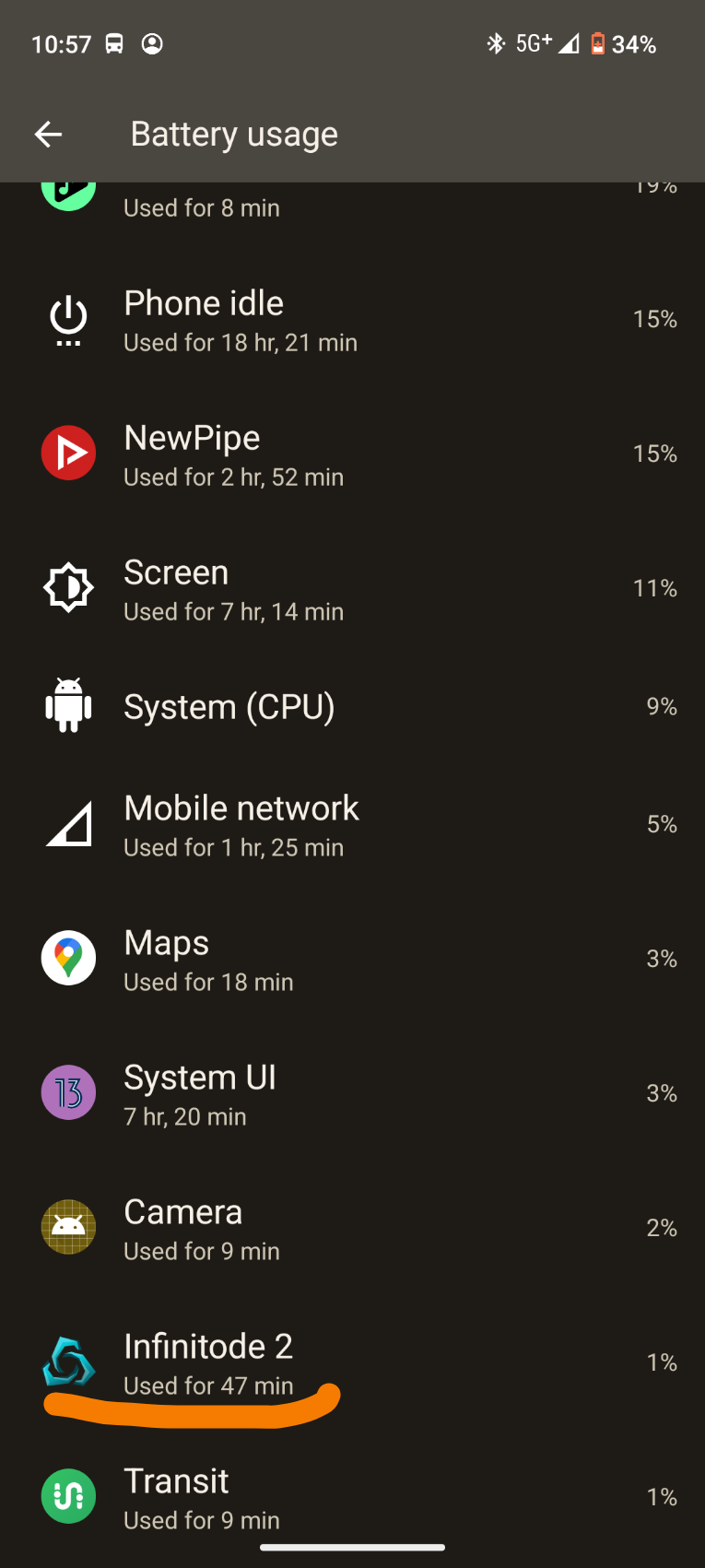Select the Google Maps icon
The width and height of the screenshot is (705, 1568).
click(x=68, y=957)
